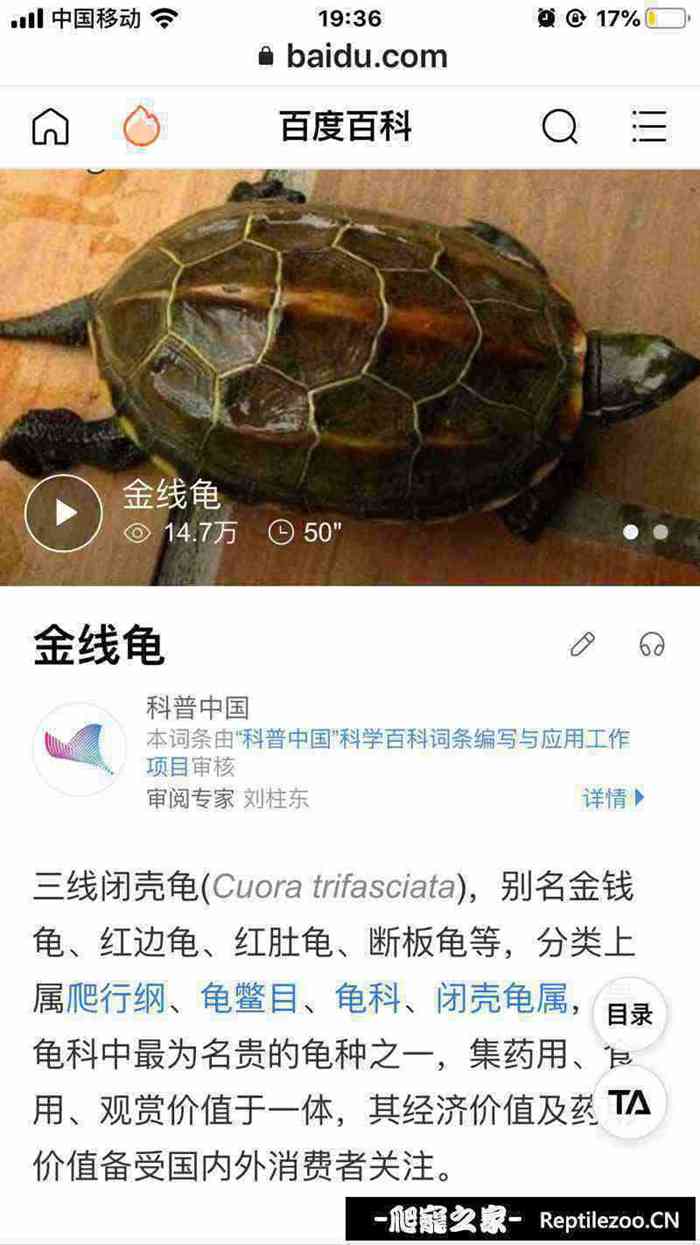
Task: Open the 爬行纲 link
Action: (x=116, y=998)
